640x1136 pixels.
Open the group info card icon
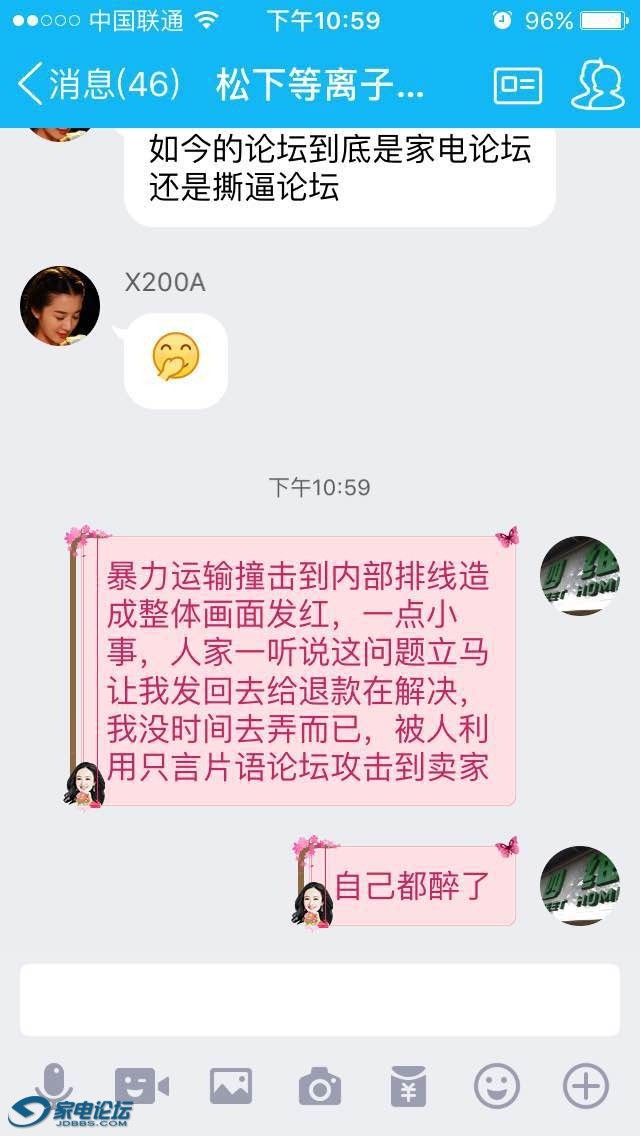point(518,86)
